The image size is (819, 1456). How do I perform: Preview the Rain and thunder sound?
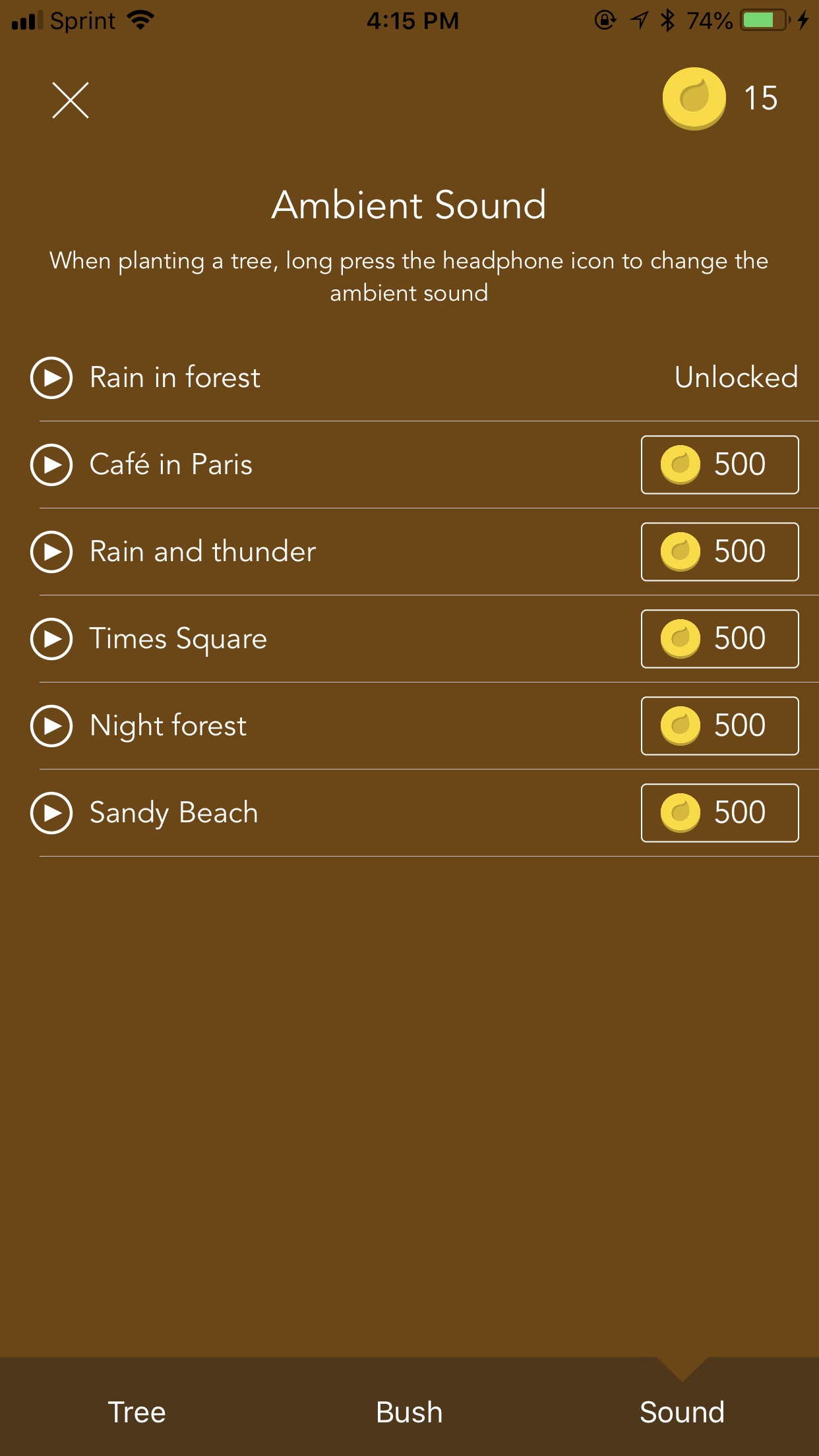(x=51, y=552)
